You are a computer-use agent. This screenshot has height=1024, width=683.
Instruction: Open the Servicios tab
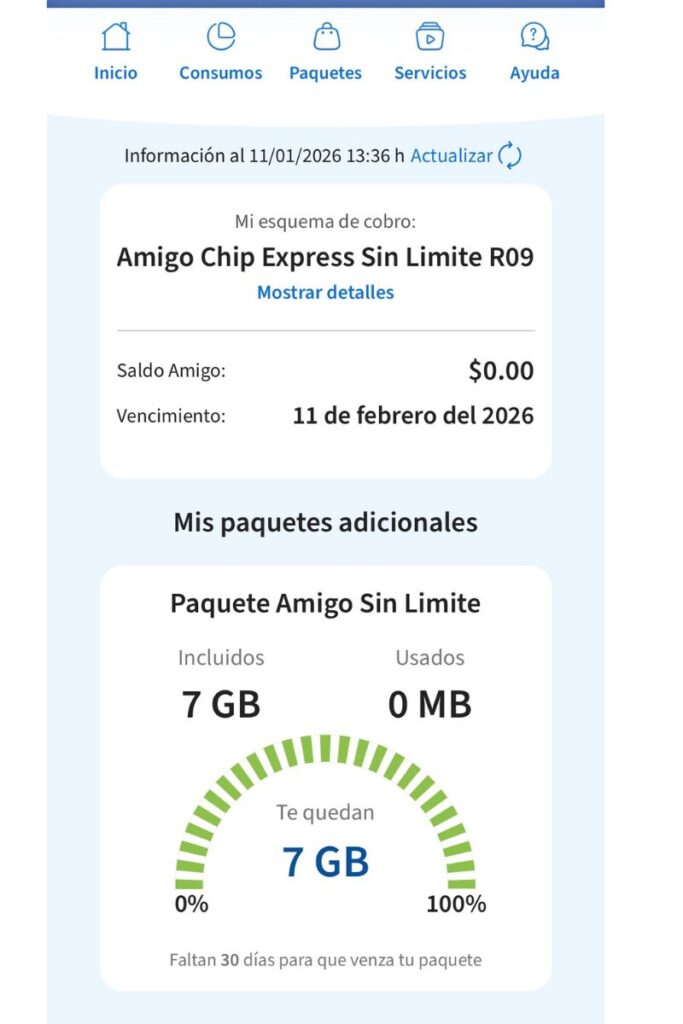pos(430,52)
